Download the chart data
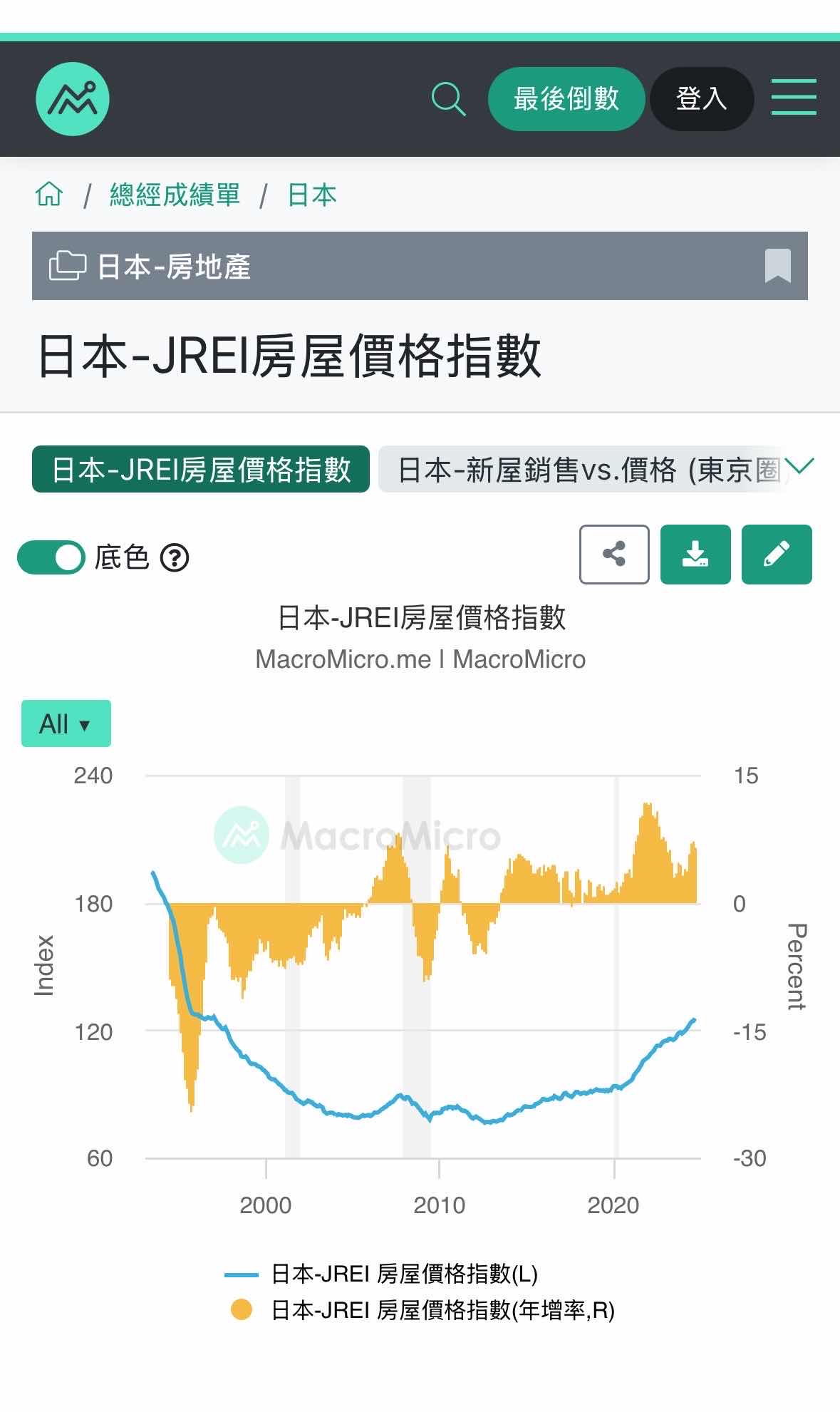 695,555
